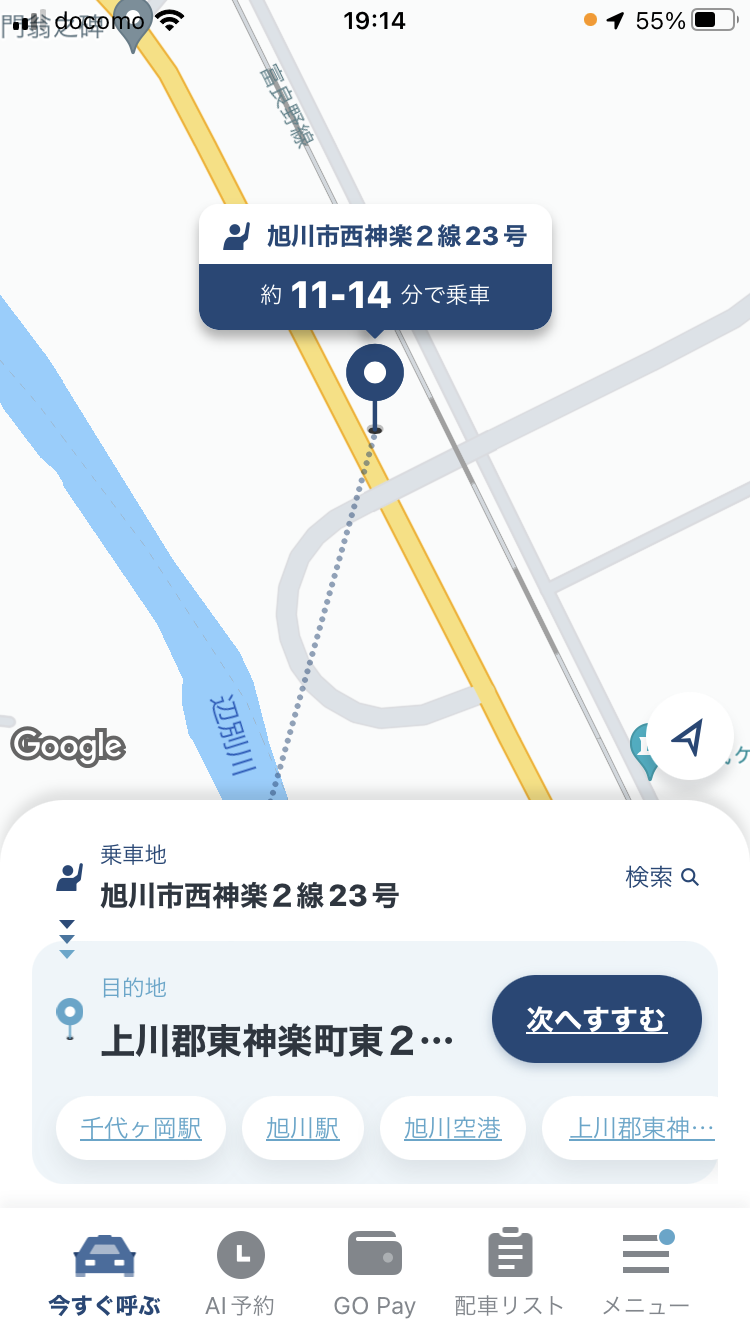The width and height of the screenshot is (750, 1334).
Task: Switch to the 今すぐ呼ぶ tab
Action: (105, 1272)
